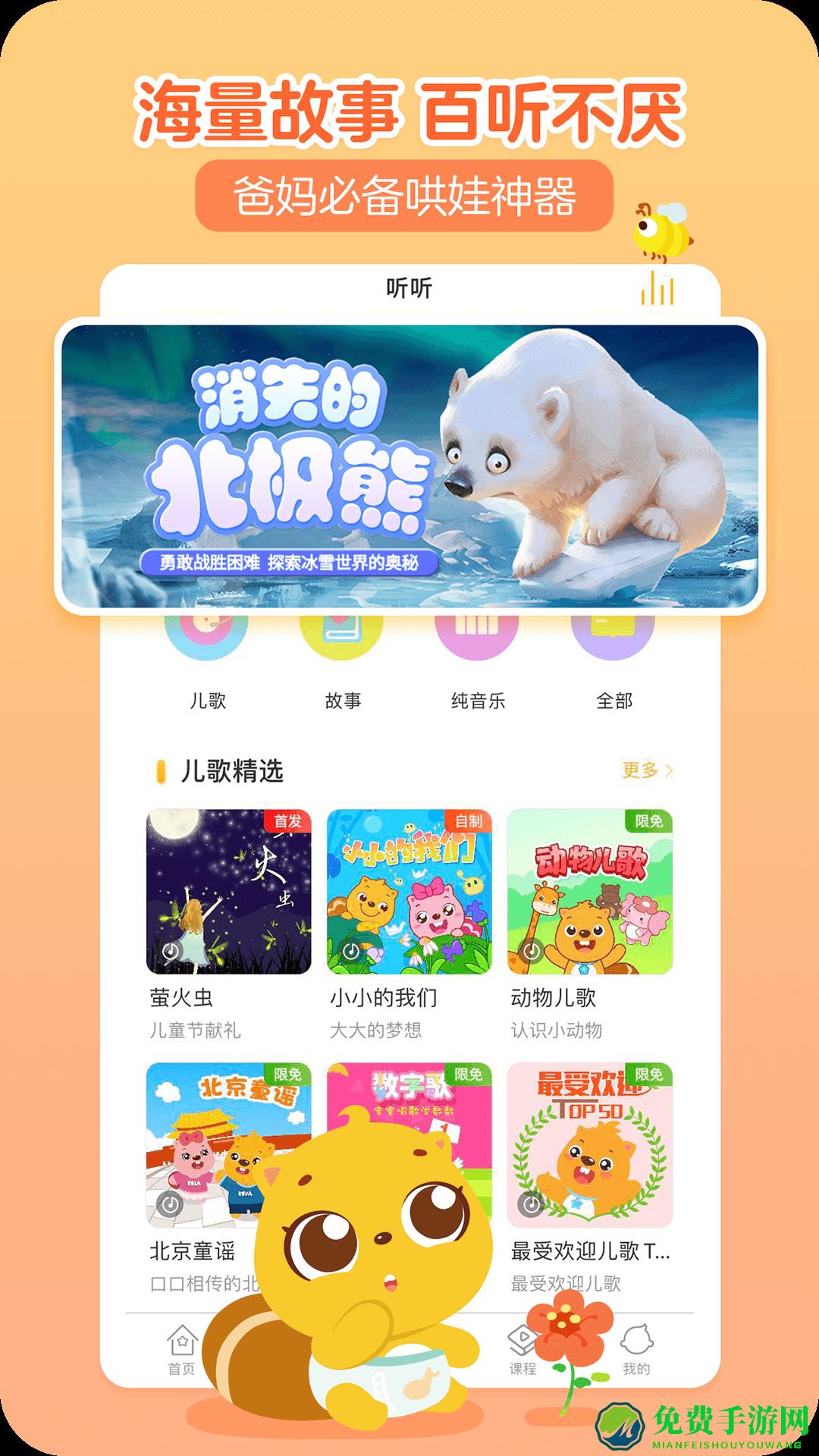Image resolution: width=819 pixels, height=1456 pixels.
Task: Open the 消失的北极熊 banner
Action: 409,463
